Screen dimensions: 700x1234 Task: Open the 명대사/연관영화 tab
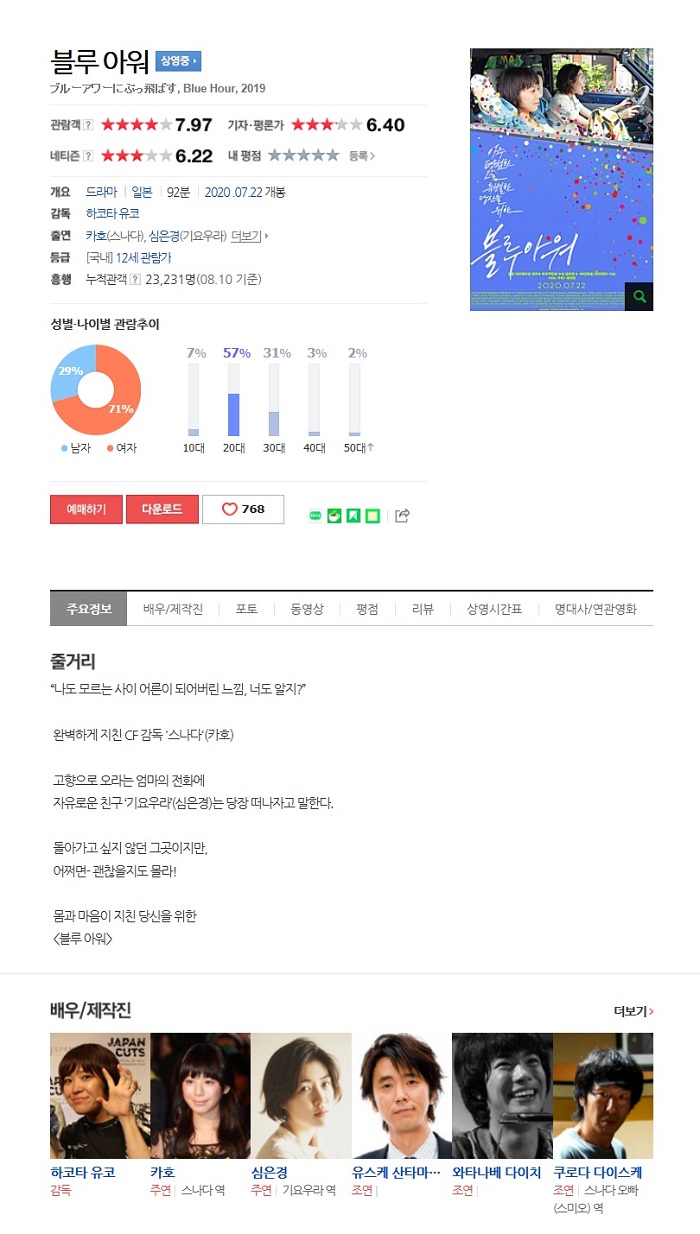(596, 609)
